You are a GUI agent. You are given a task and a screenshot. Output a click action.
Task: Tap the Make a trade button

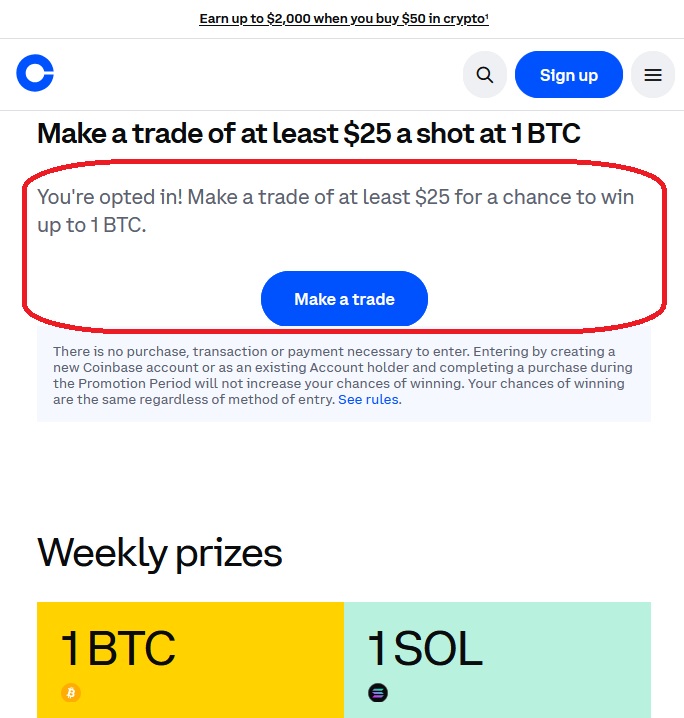(x=344, y=299)
